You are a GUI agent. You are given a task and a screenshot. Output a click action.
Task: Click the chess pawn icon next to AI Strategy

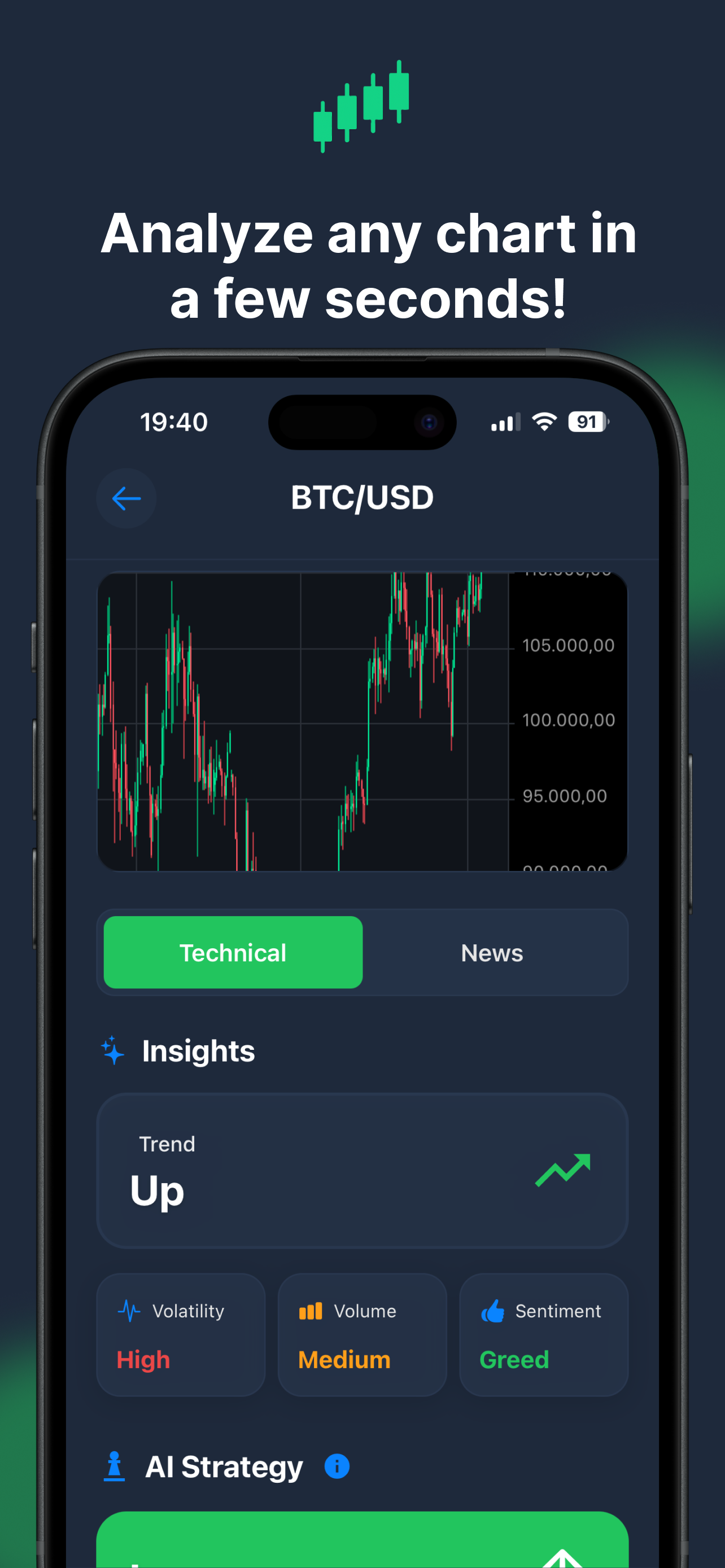coord(113,1467)
